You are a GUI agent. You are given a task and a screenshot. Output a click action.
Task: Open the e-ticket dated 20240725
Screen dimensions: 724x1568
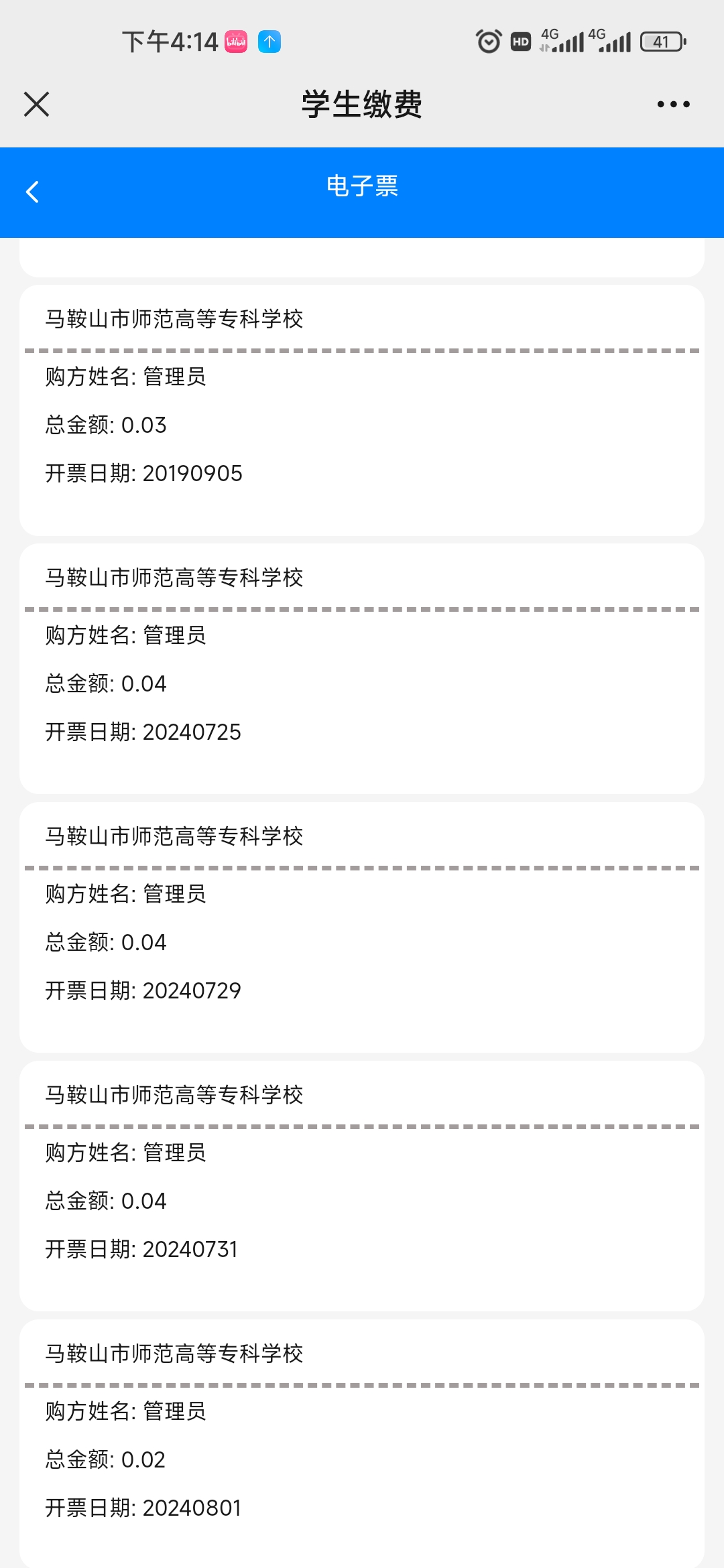(x=362, y=669)
